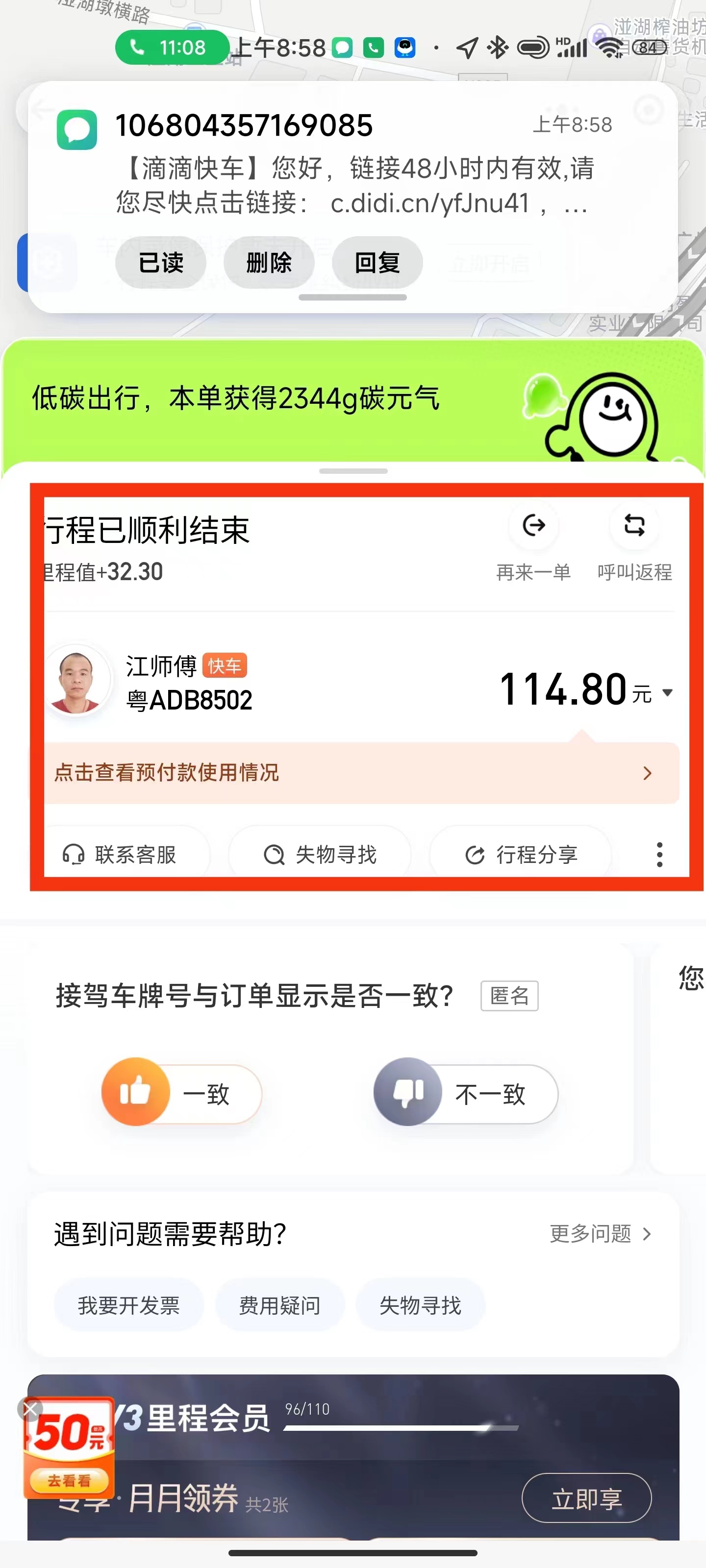Open 预付款使用情况 via its chevron
706x1568 pixels.
[x=647, y=773]
